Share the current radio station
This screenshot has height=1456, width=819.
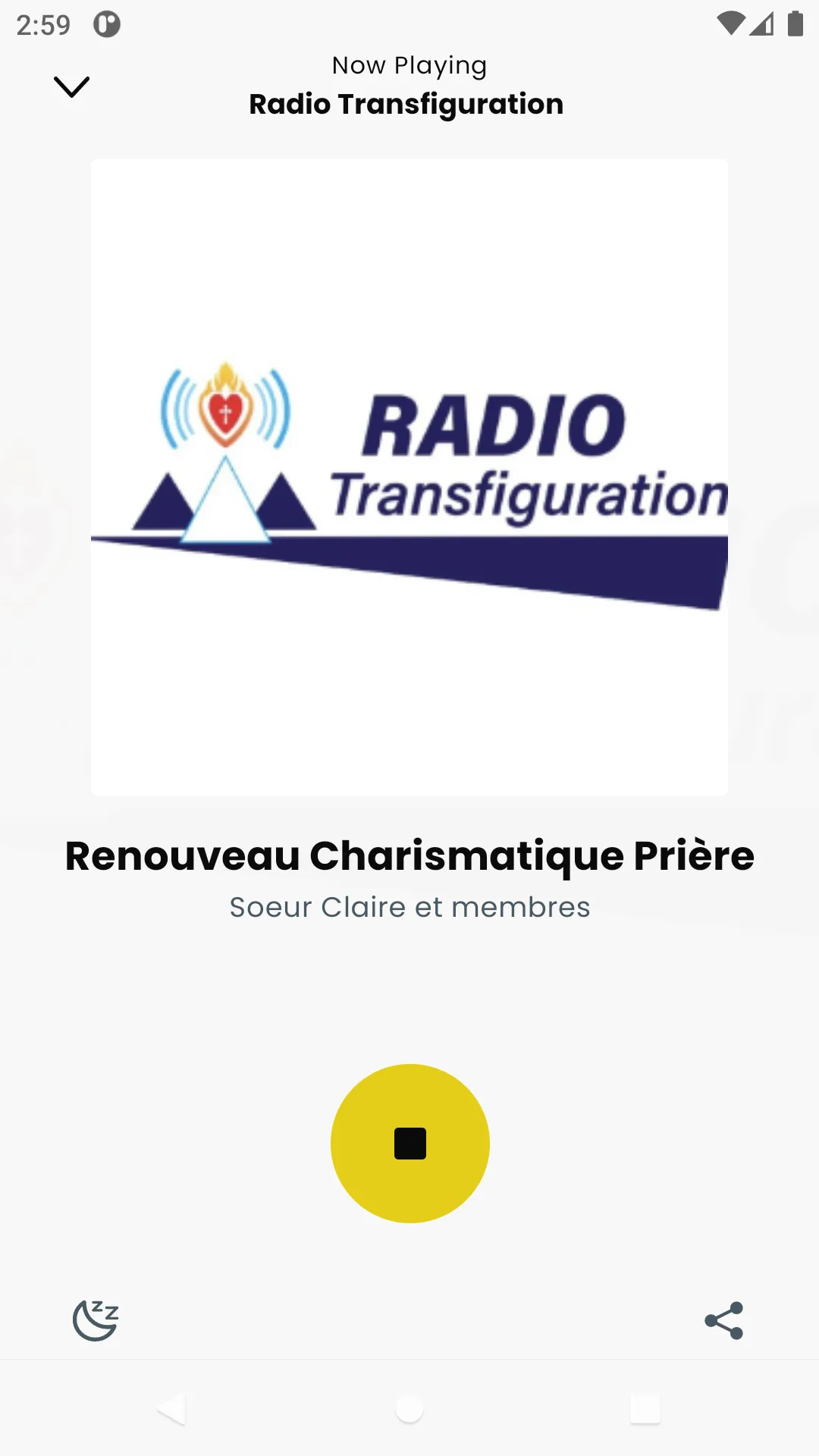point(724,1320)
